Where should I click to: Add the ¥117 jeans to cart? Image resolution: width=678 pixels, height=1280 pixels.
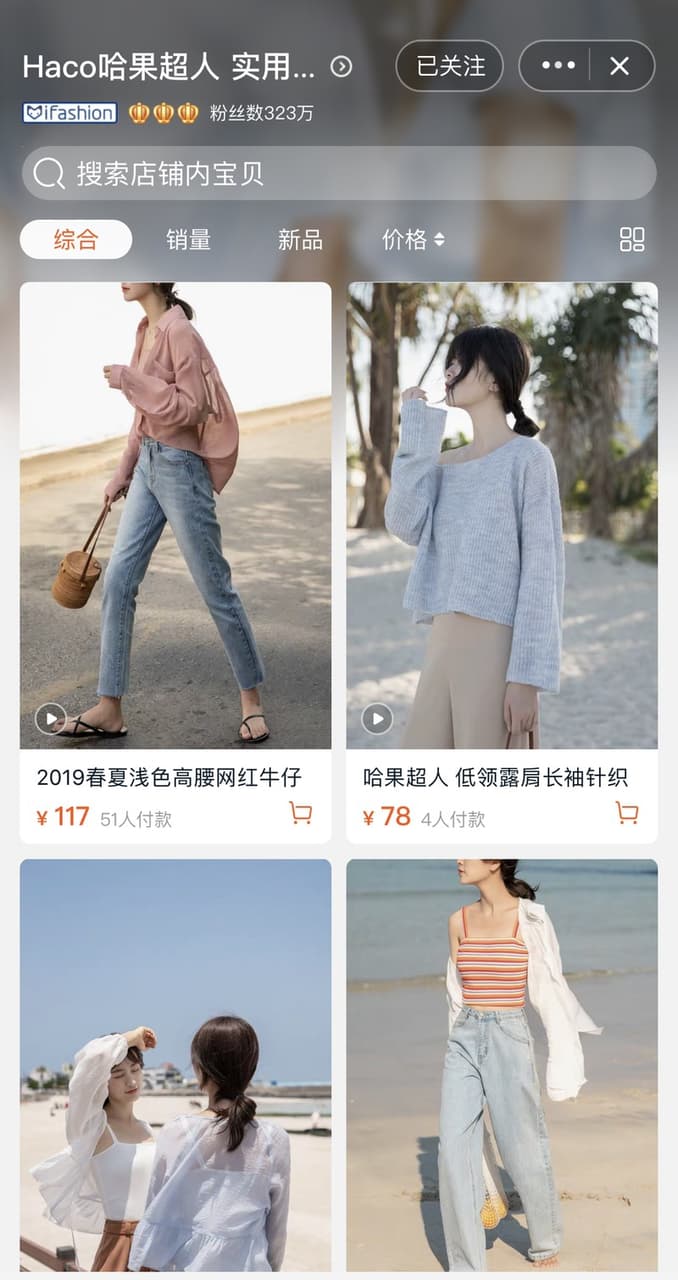coord(300,813)
